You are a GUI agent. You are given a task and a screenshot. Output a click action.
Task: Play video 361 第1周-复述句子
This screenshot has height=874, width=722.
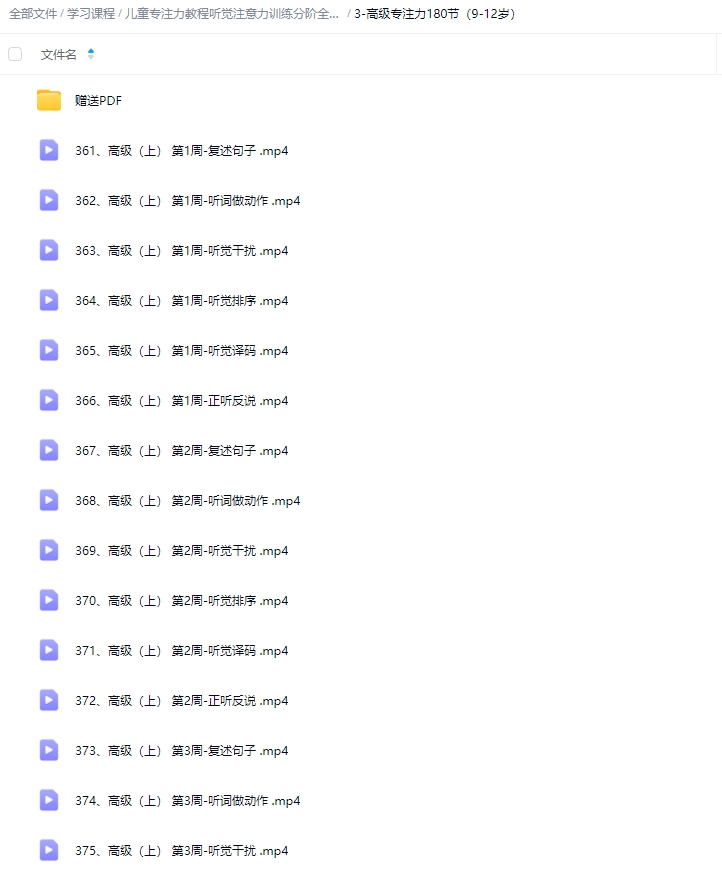pos(181,150)
